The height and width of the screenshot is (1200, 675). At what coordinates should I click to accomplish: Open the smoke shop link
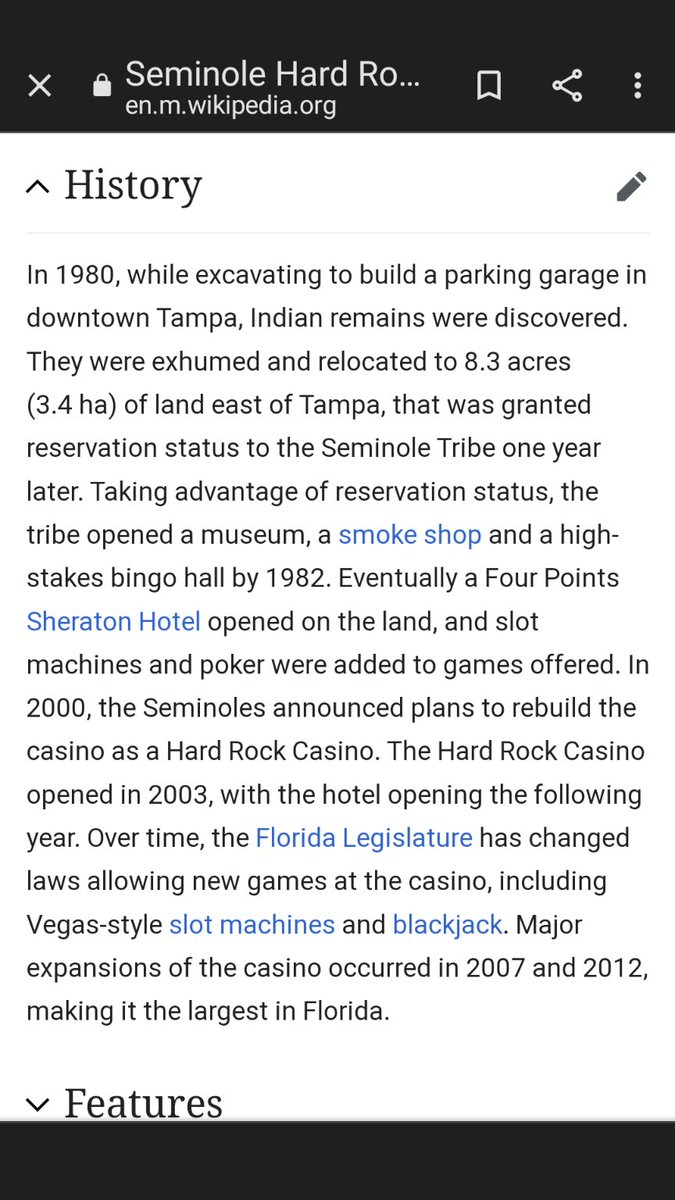pyautogui.click(x=410, y=535)
